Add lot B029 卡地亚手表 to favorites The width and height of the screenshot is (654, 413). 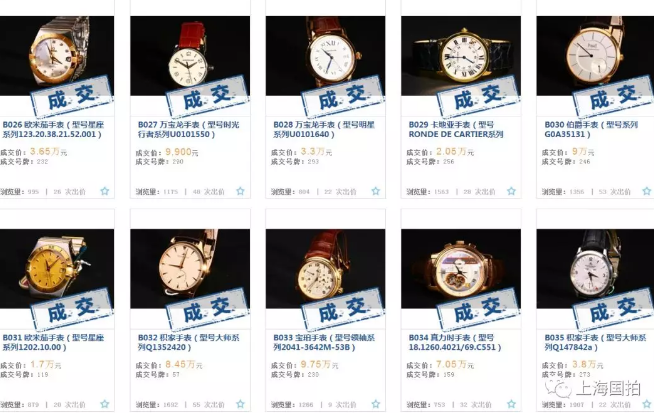point(511,191)
